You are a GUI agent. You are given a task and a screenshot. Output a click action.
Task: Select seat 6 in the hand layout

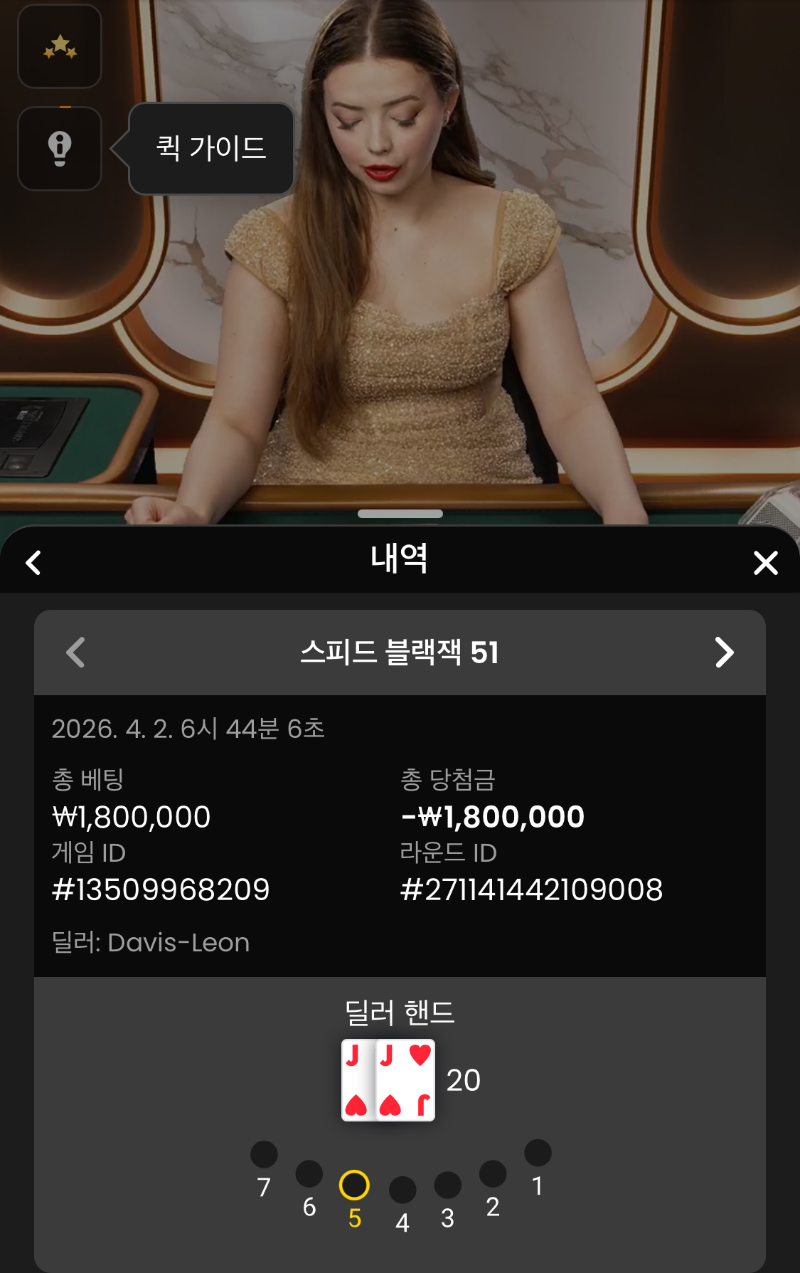[x=309, y=1174]
